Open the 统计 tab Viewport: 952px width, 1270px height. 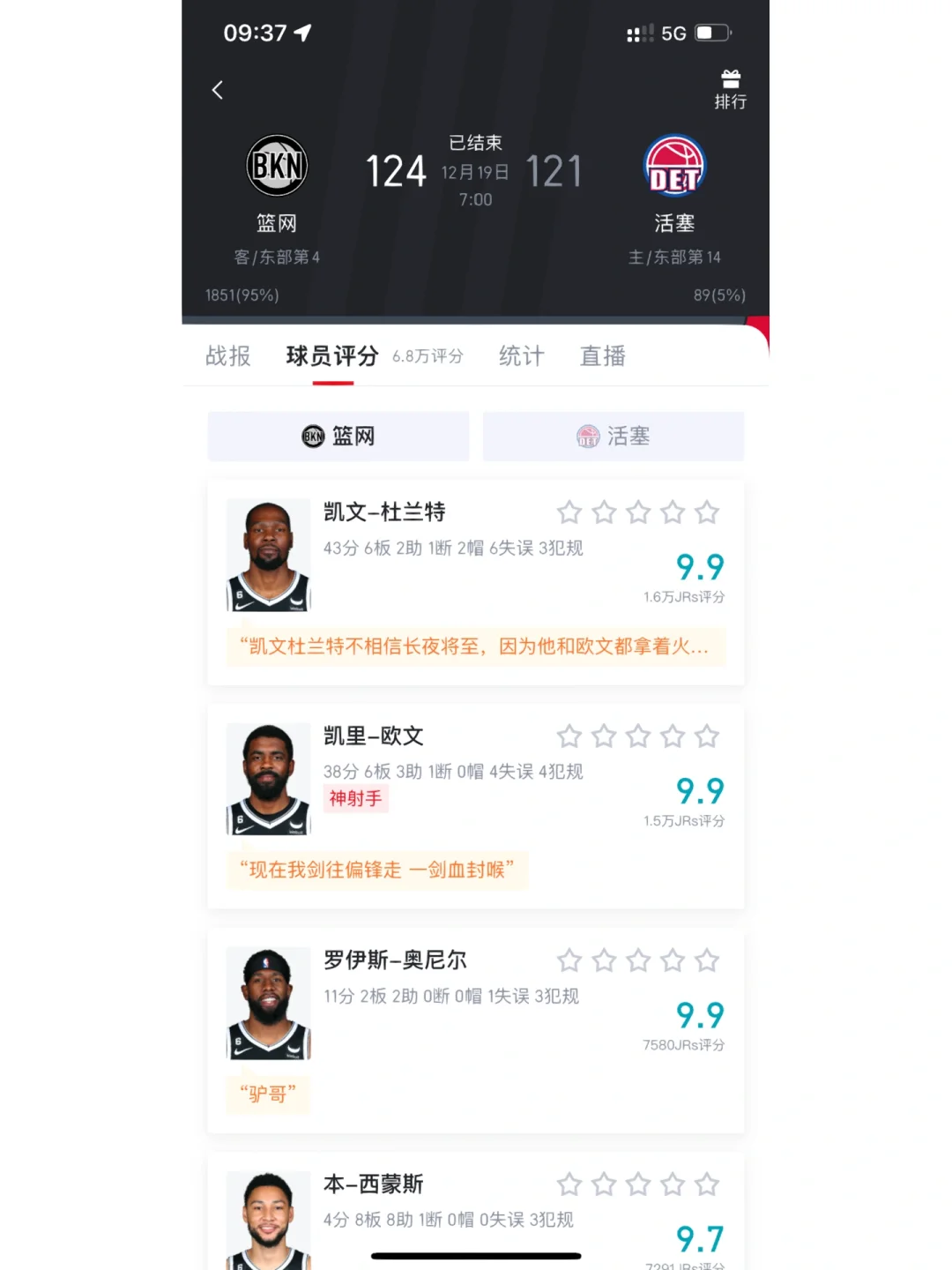pyautogui.click(x=520, y=355)
